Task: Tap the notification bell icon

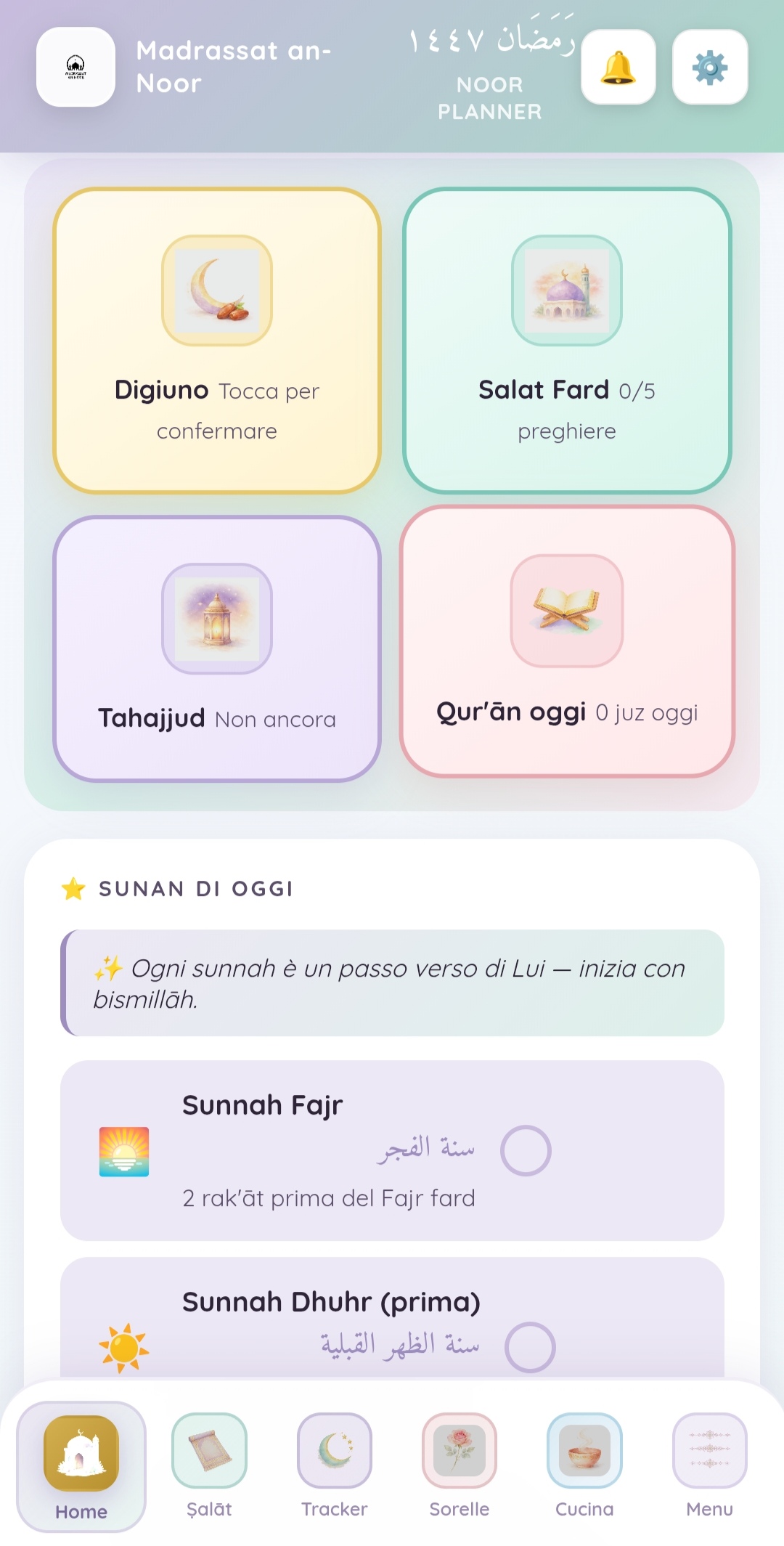Action: coord(618,66)
